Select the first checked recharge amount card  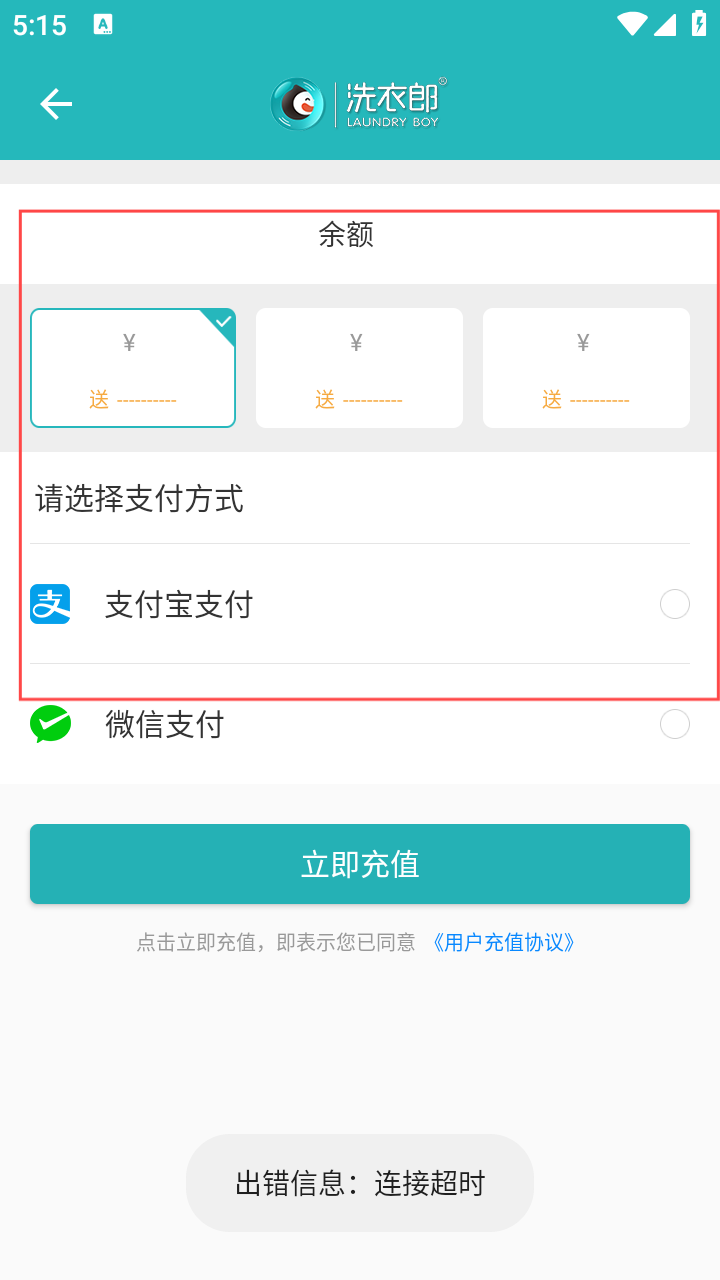point(133,368)
